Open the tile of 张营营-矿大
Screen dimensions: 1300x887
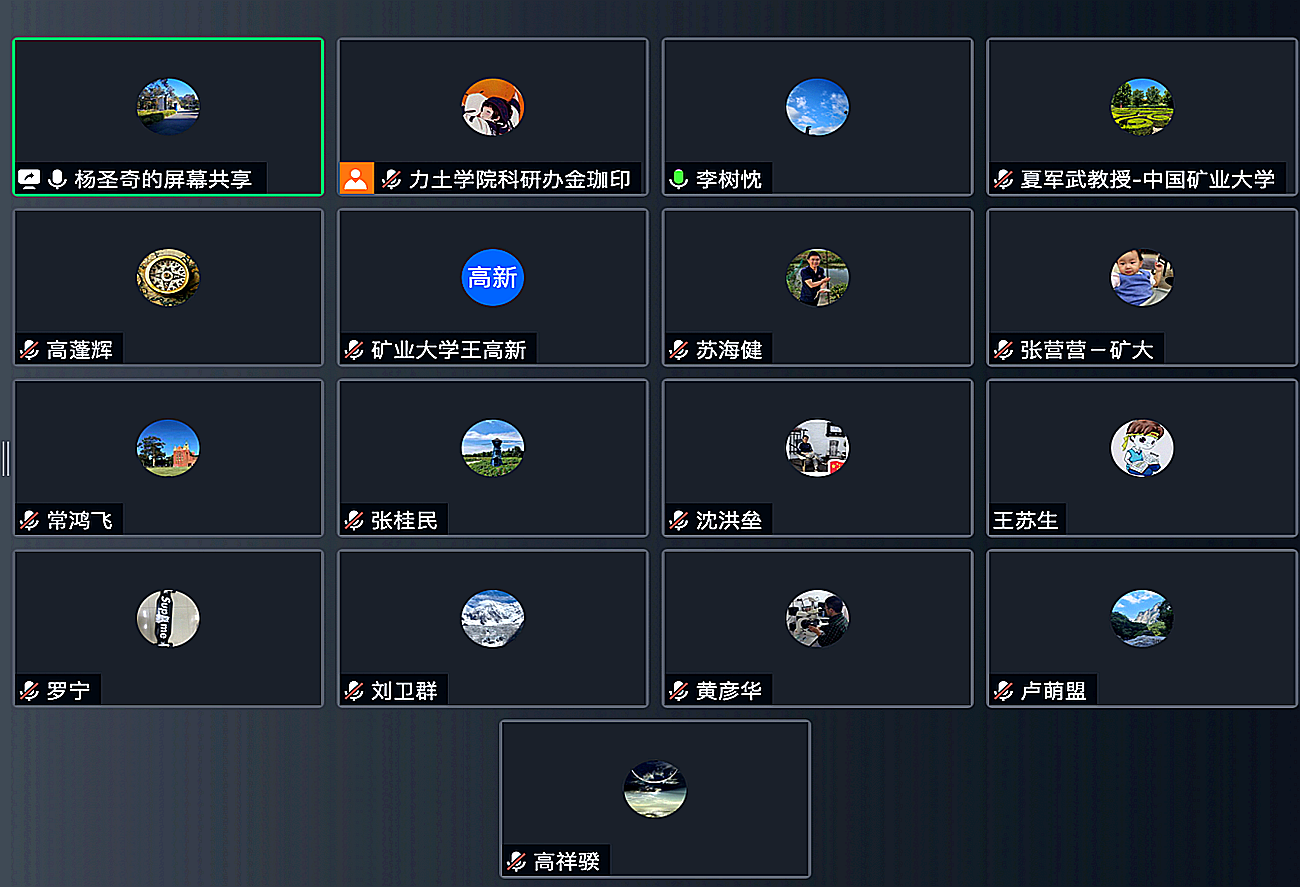click(x=1142, y=287)
